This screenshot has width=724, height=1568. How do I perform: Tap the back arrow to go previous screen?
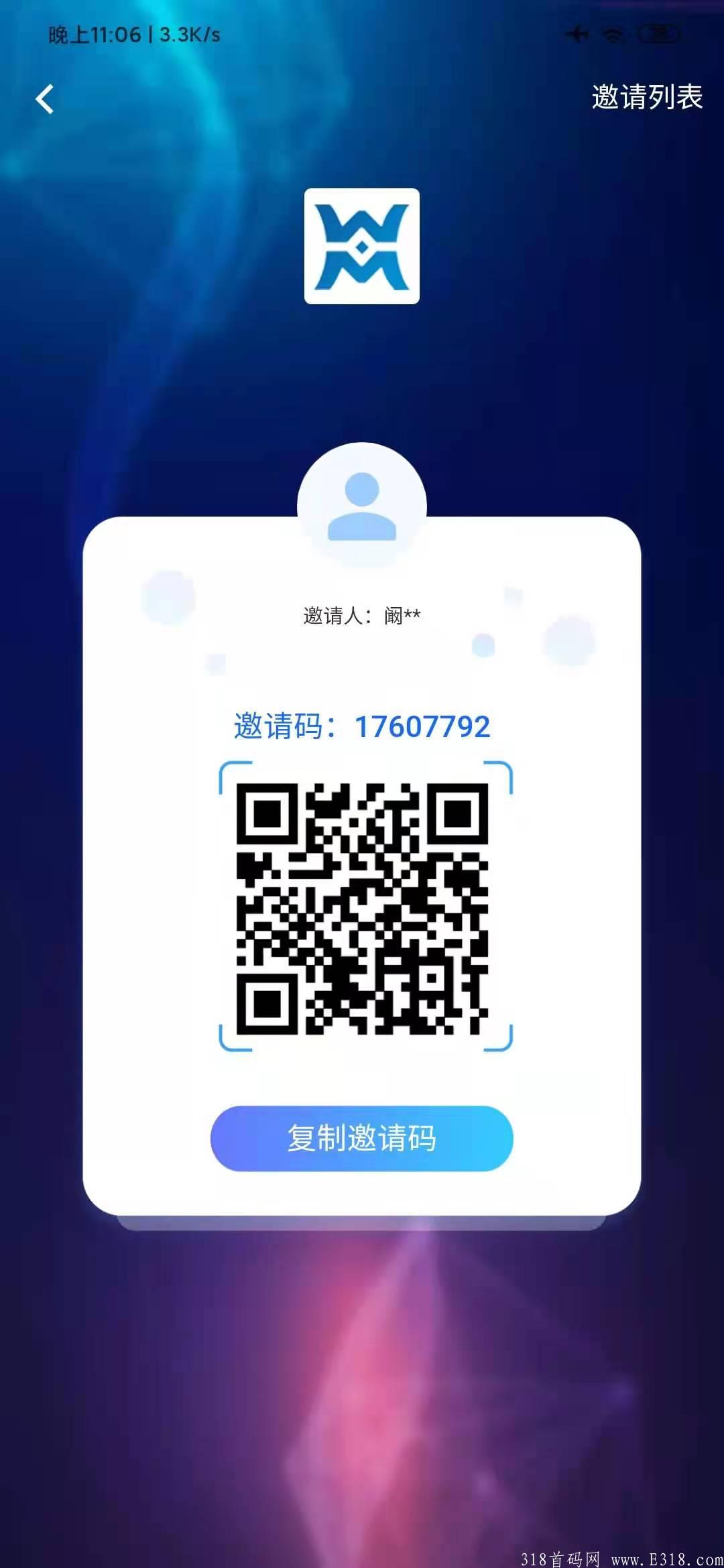click(44, 99)
